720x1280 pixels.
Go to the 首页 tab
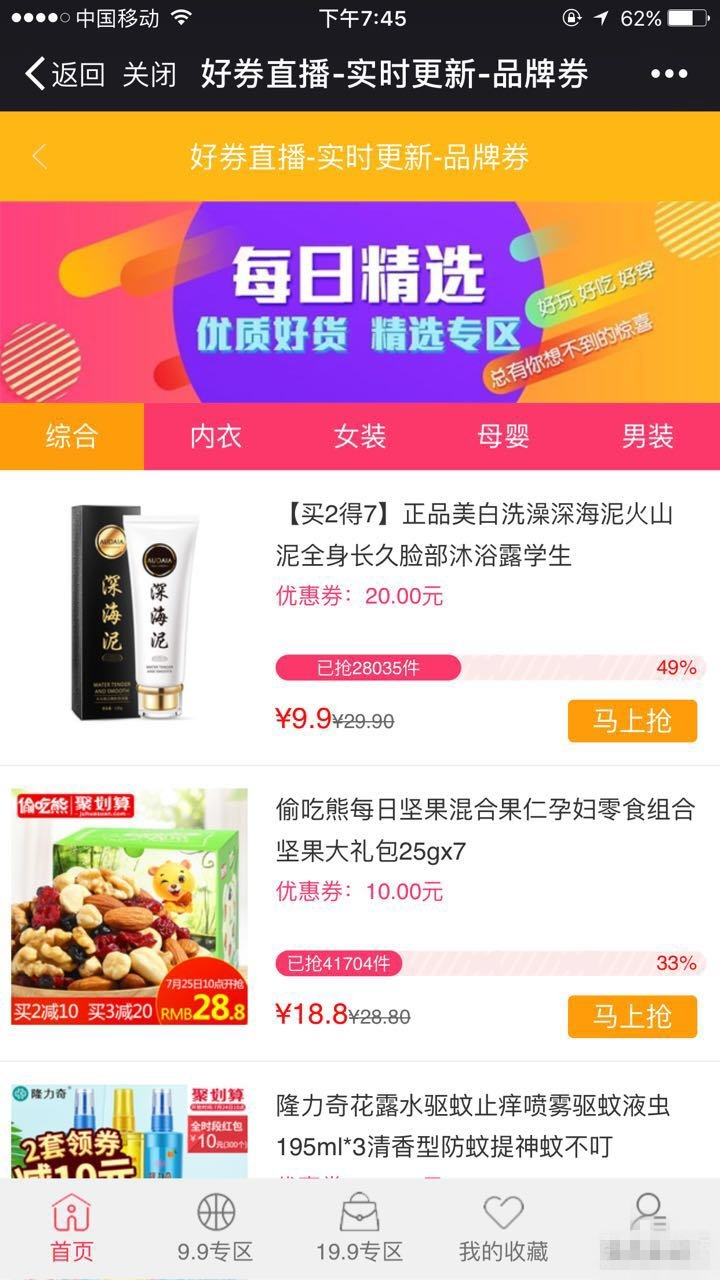(x=72, y=1228)
